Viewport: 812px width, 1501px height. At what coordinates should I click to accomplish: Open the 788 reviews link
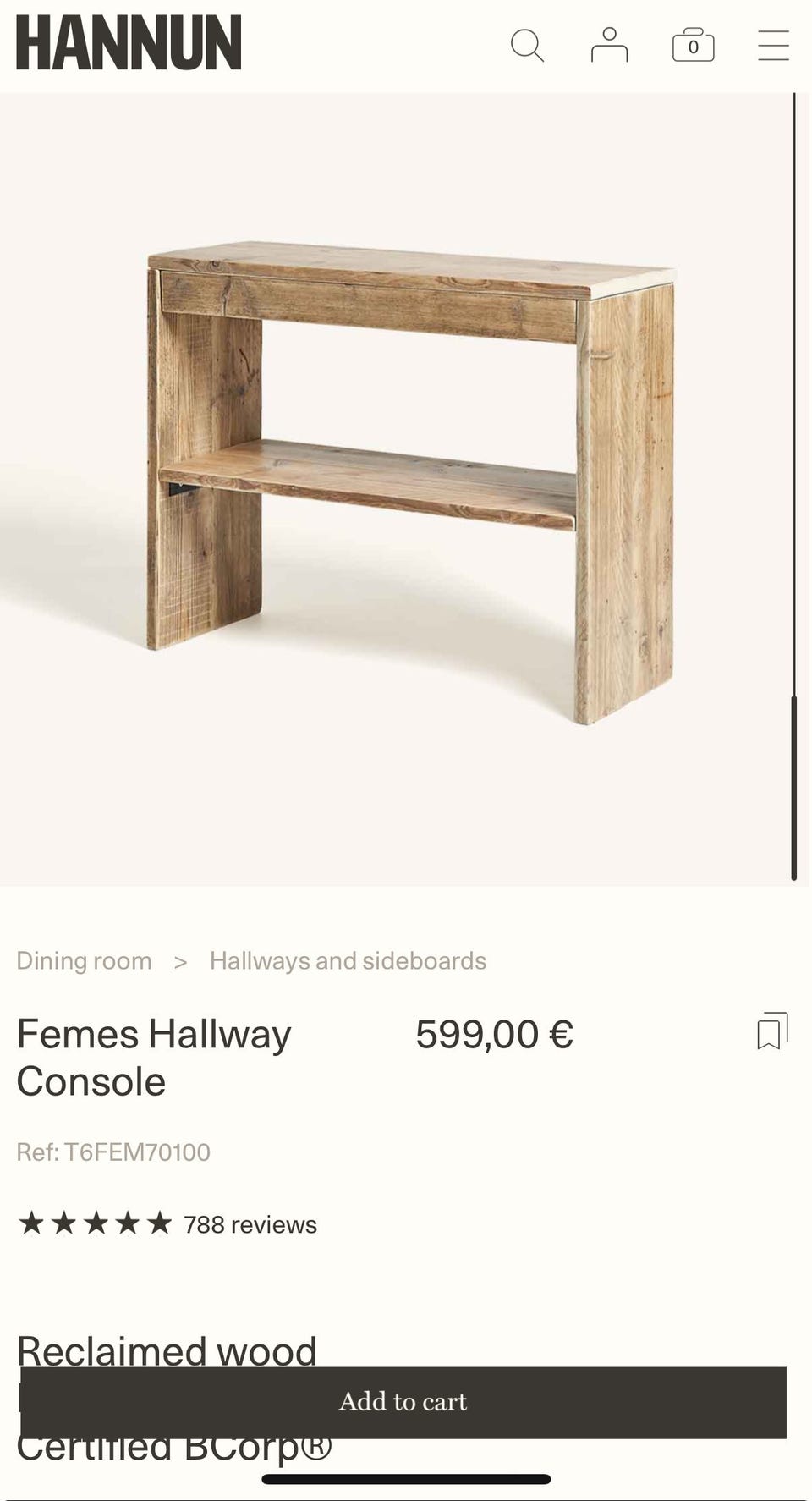pos(250,1224)
